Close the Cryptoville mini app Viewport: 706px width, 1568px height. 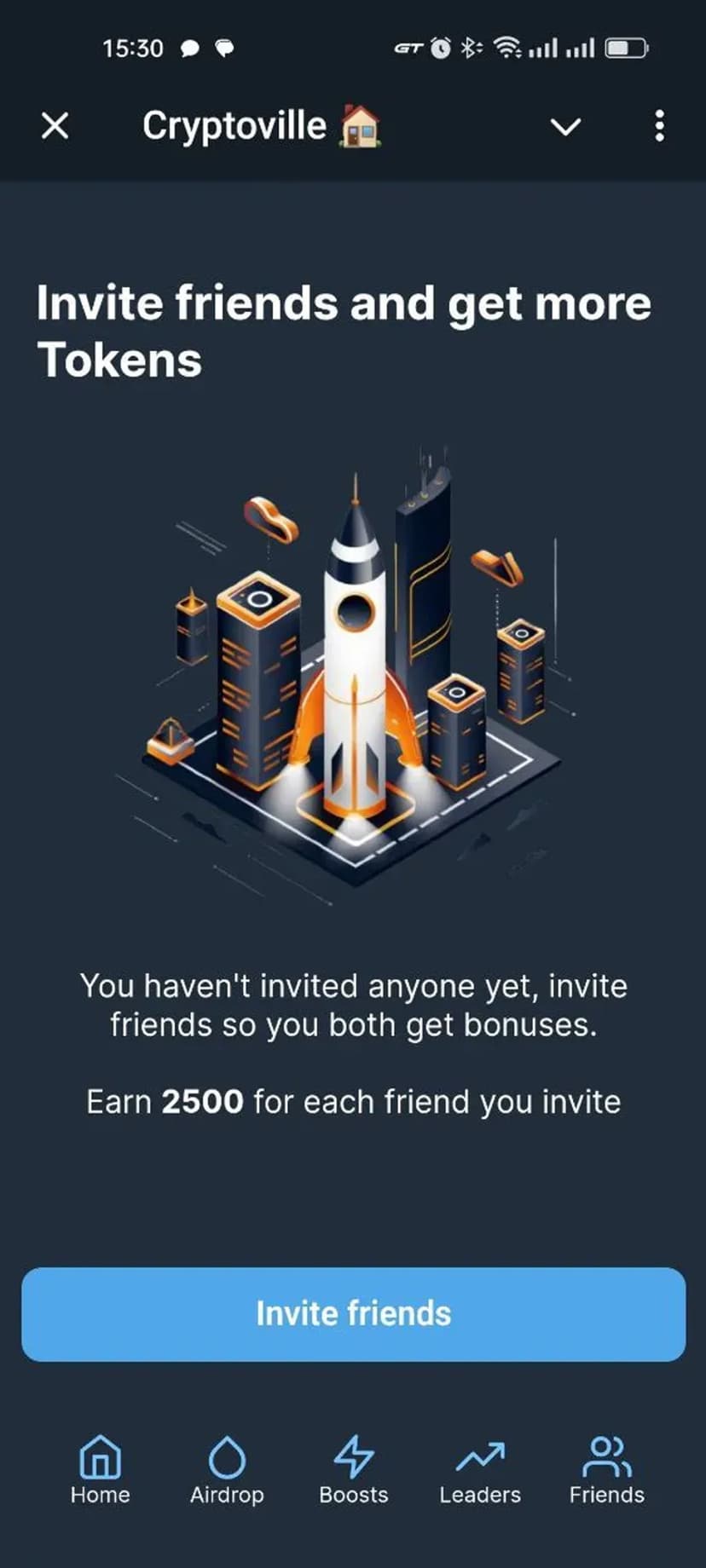pos(55,126)
